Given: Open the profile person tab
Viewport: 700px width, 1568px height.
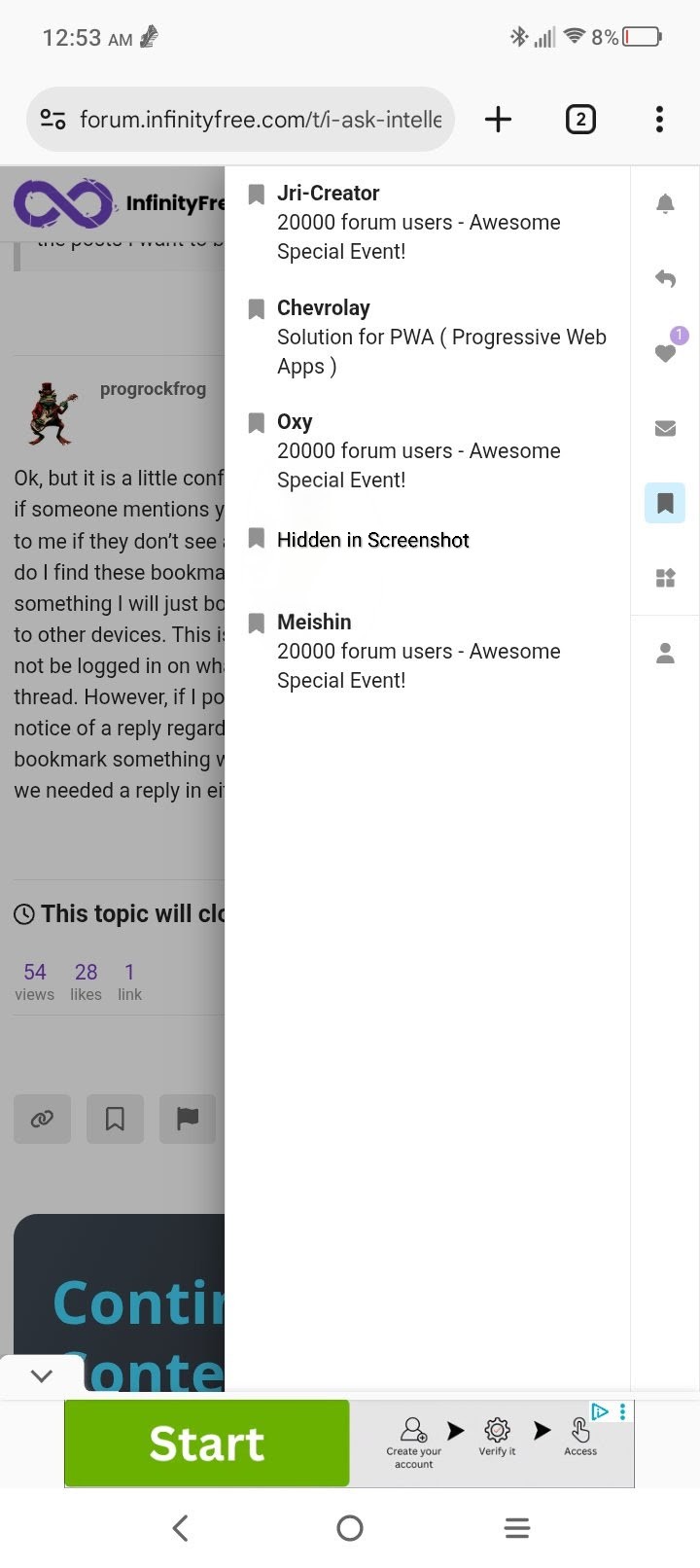Looking at the screenshot, I should click(x=665, y=654).
